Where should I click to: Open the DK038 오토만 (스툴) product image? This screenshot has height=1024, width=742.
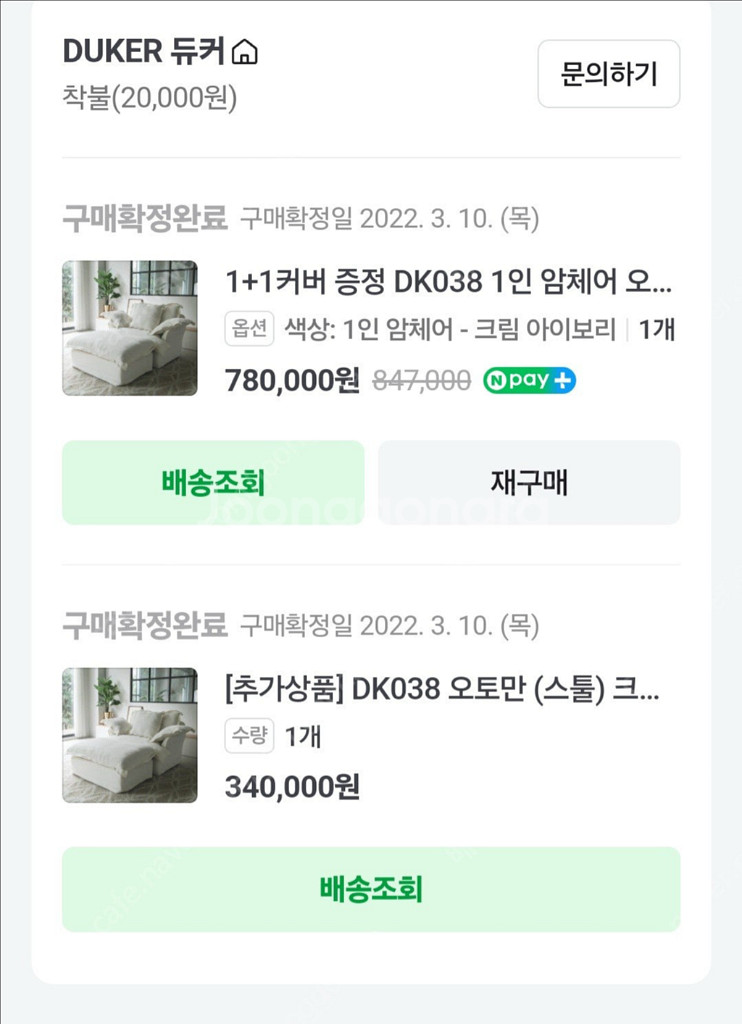click(x=130, y=735)
